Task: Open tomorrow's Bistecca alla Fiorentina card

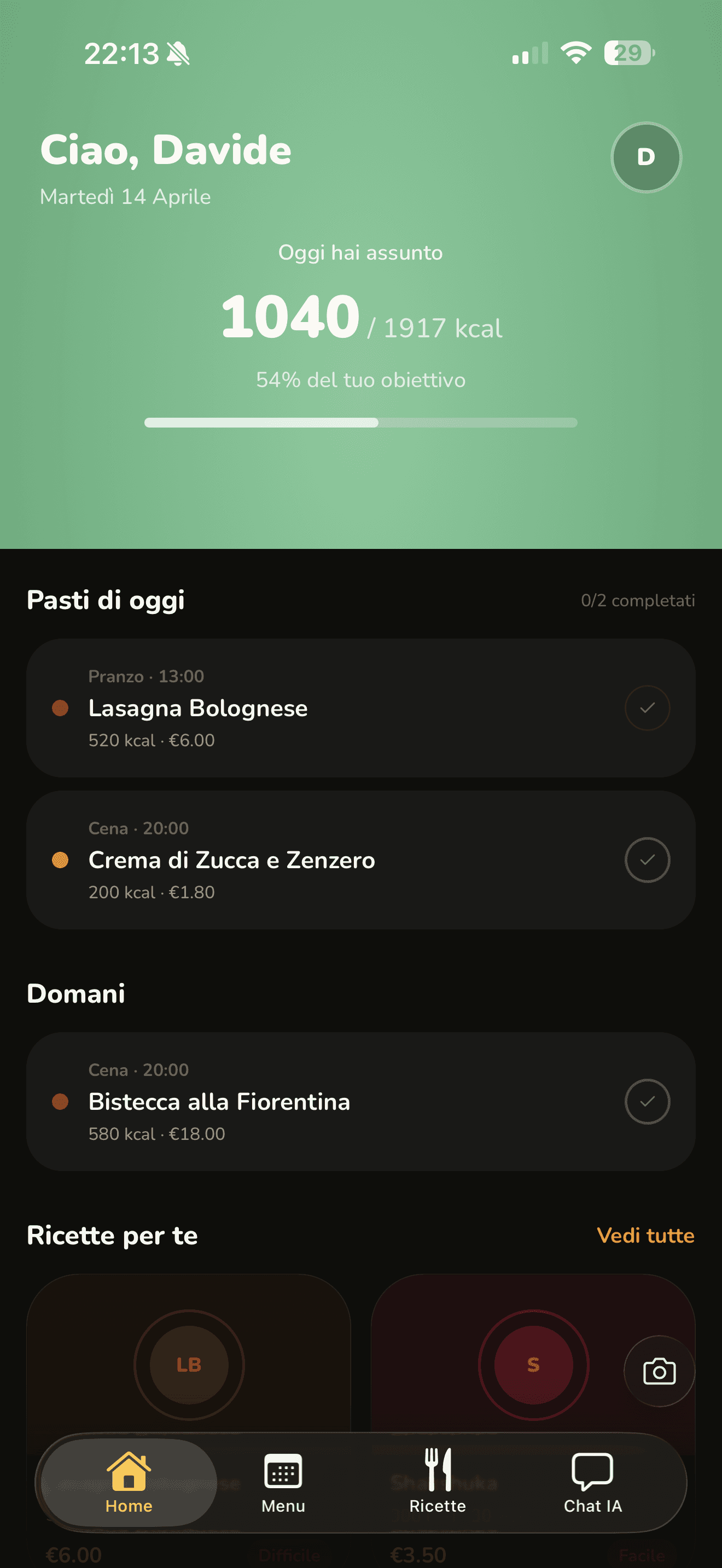Action: click(360, 1101)
